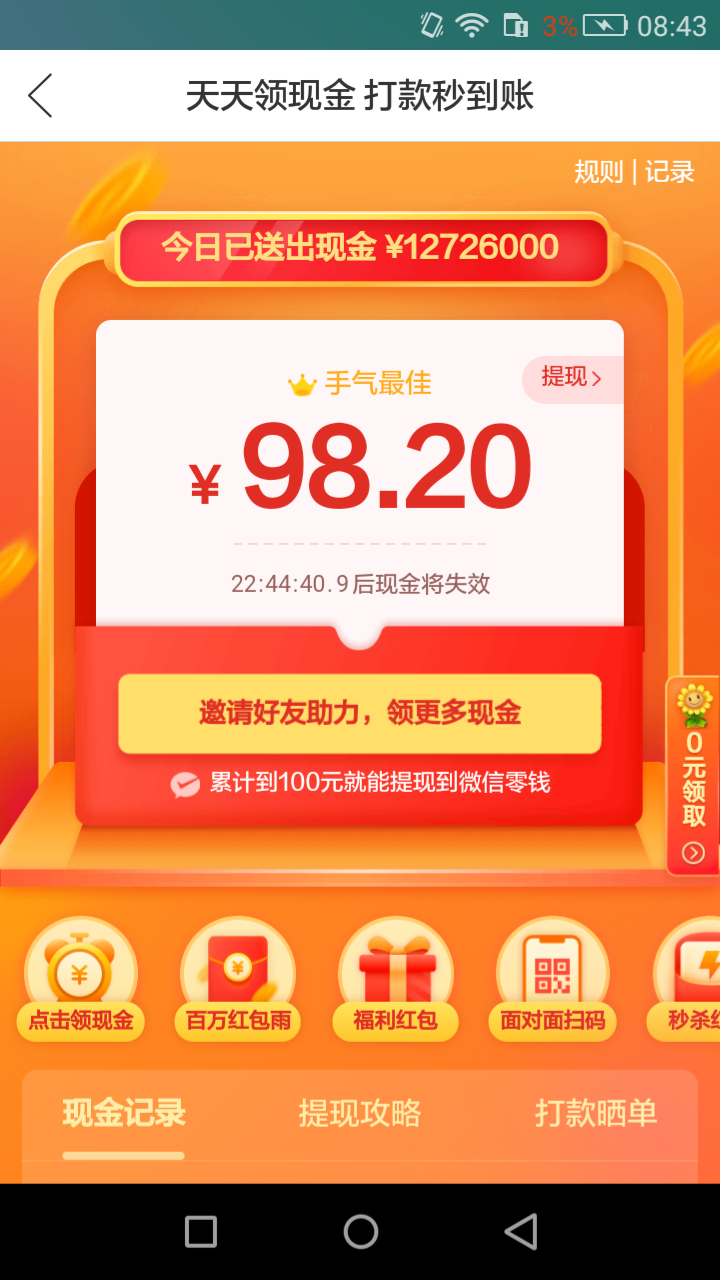Switch to the 现金记录 tab
720x1280 pixels.
124,1113
